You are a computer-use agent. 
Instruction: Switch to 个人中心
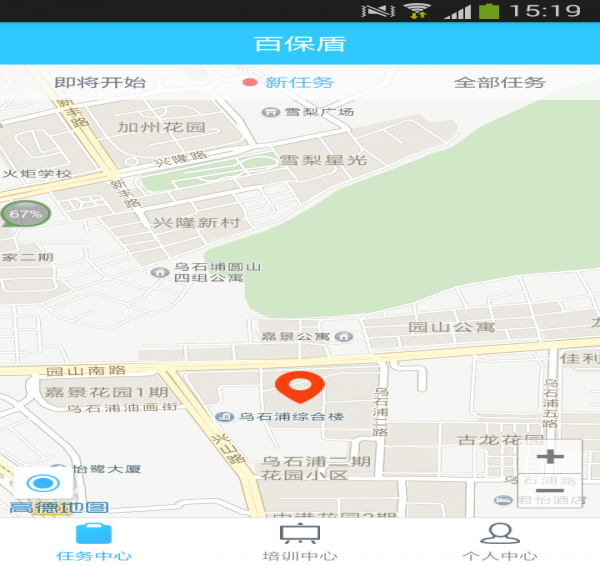tap(499, 543)
